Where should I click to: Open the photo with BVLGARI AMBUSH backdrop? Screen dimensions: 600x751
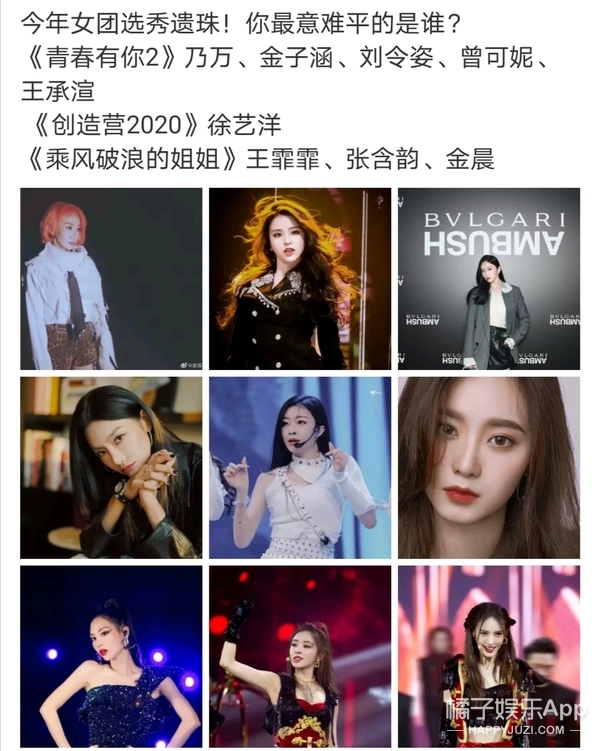(488, 278)
